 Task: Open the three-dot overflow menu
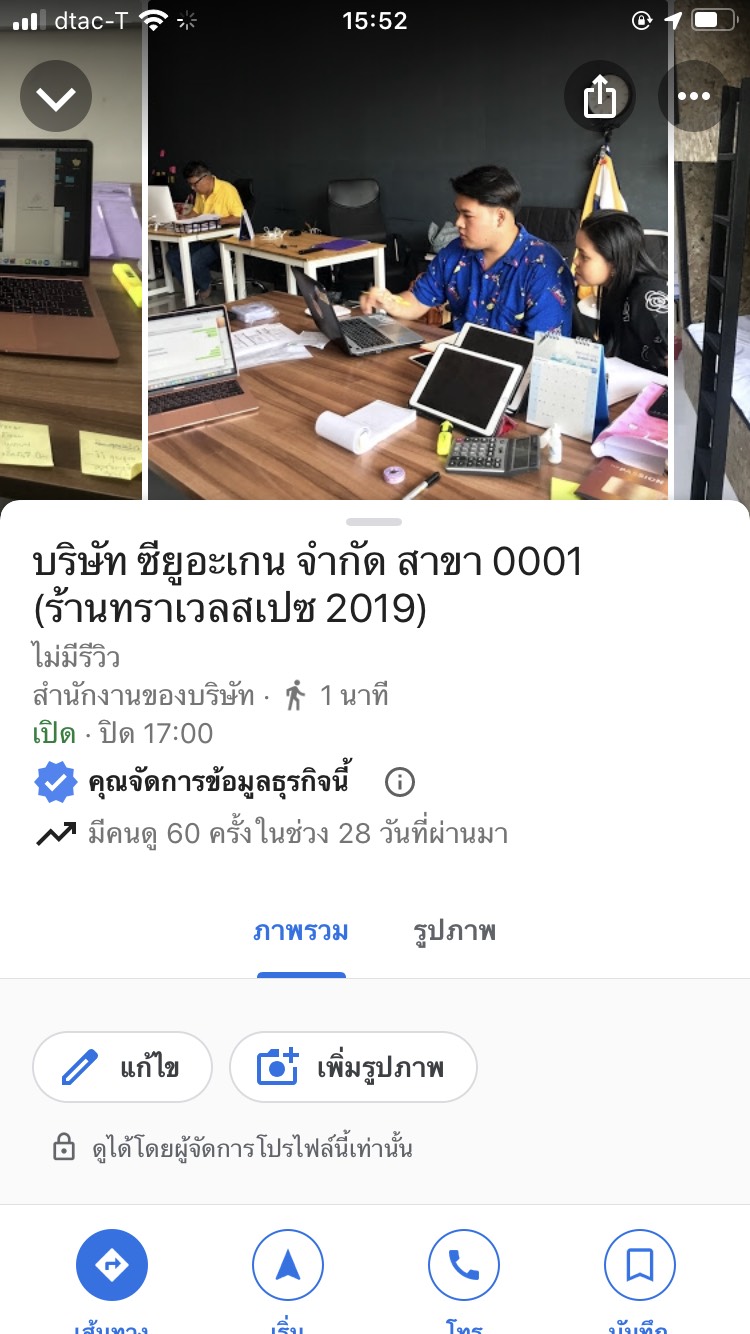[x=693, y=97]
